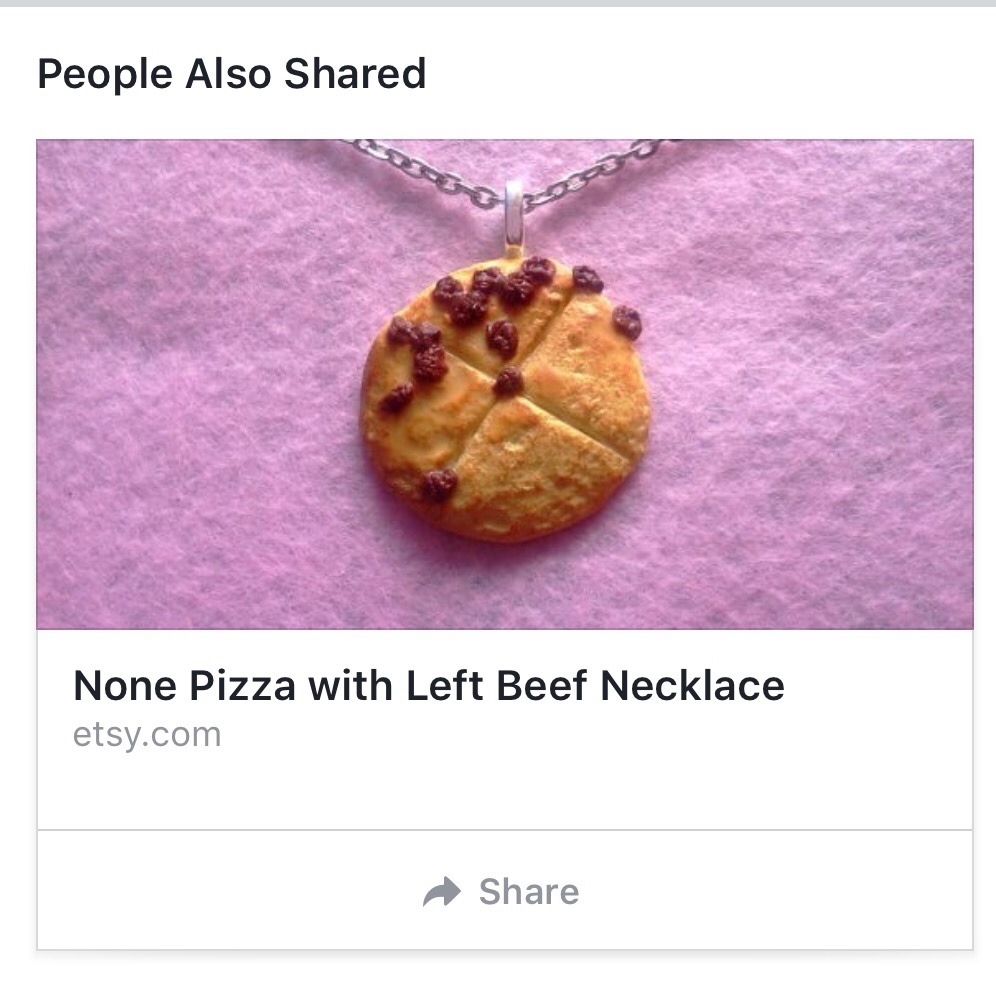Open the None Pizza with Left Beef Necklace card

point(428,687)
